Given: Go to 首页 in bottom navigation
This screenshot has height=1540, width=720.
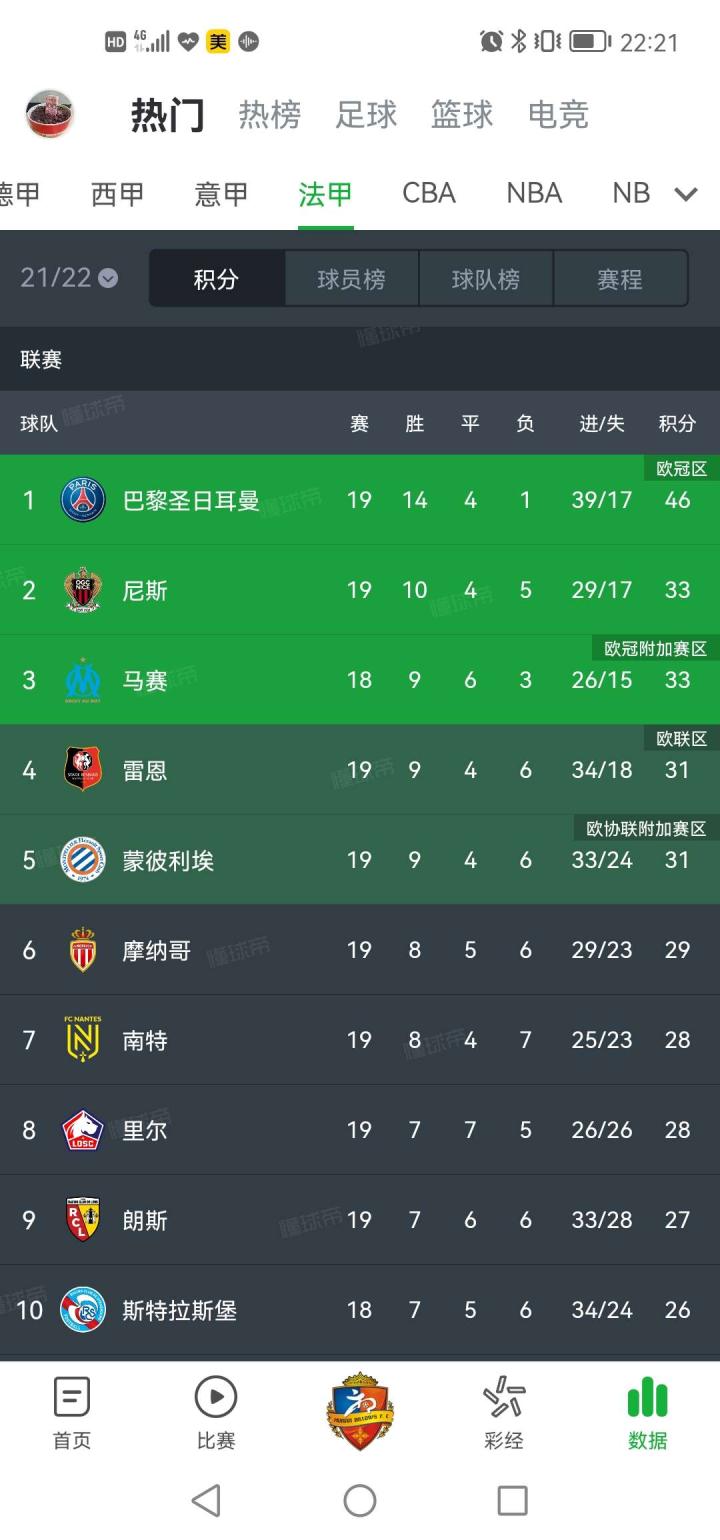Looking at the screenshot, I should [72, 1413].
